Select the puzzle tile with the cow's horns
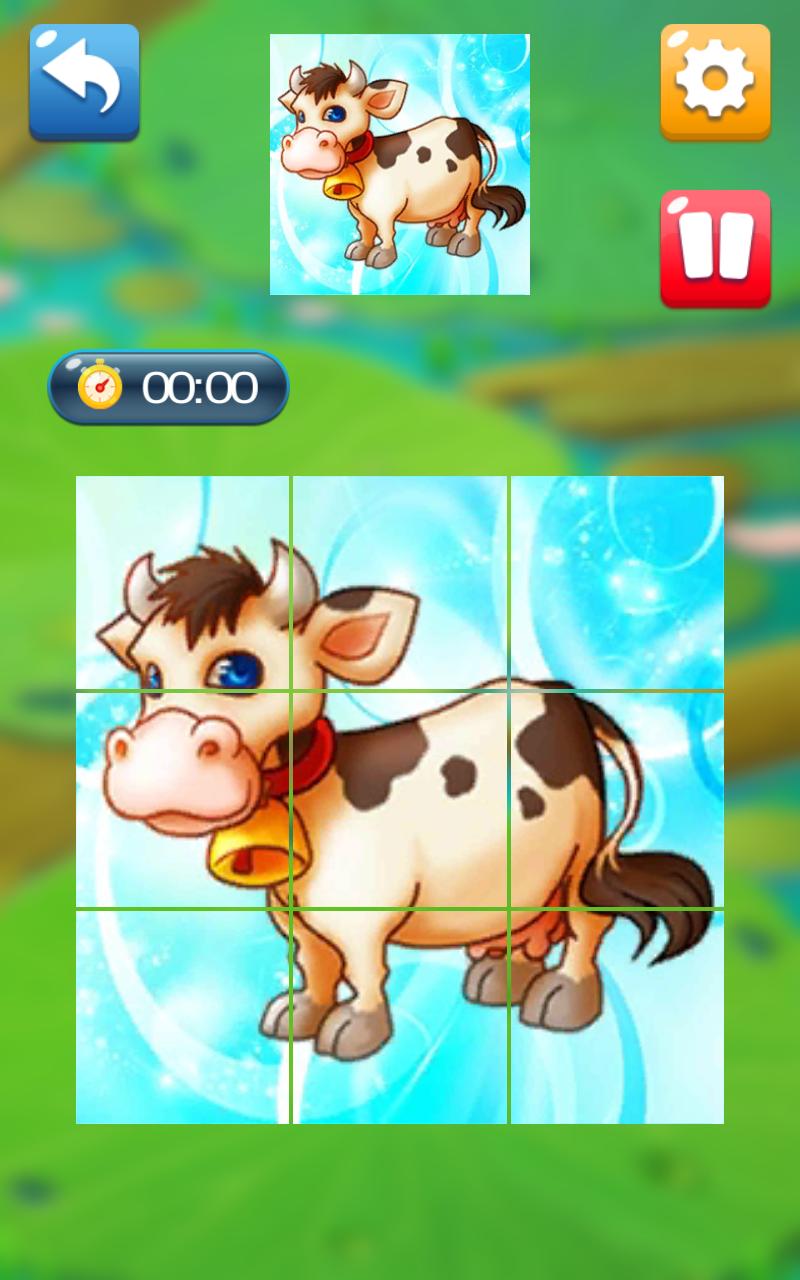The width and height of the screenshot is (800, 1280). (x=183, y=583)
